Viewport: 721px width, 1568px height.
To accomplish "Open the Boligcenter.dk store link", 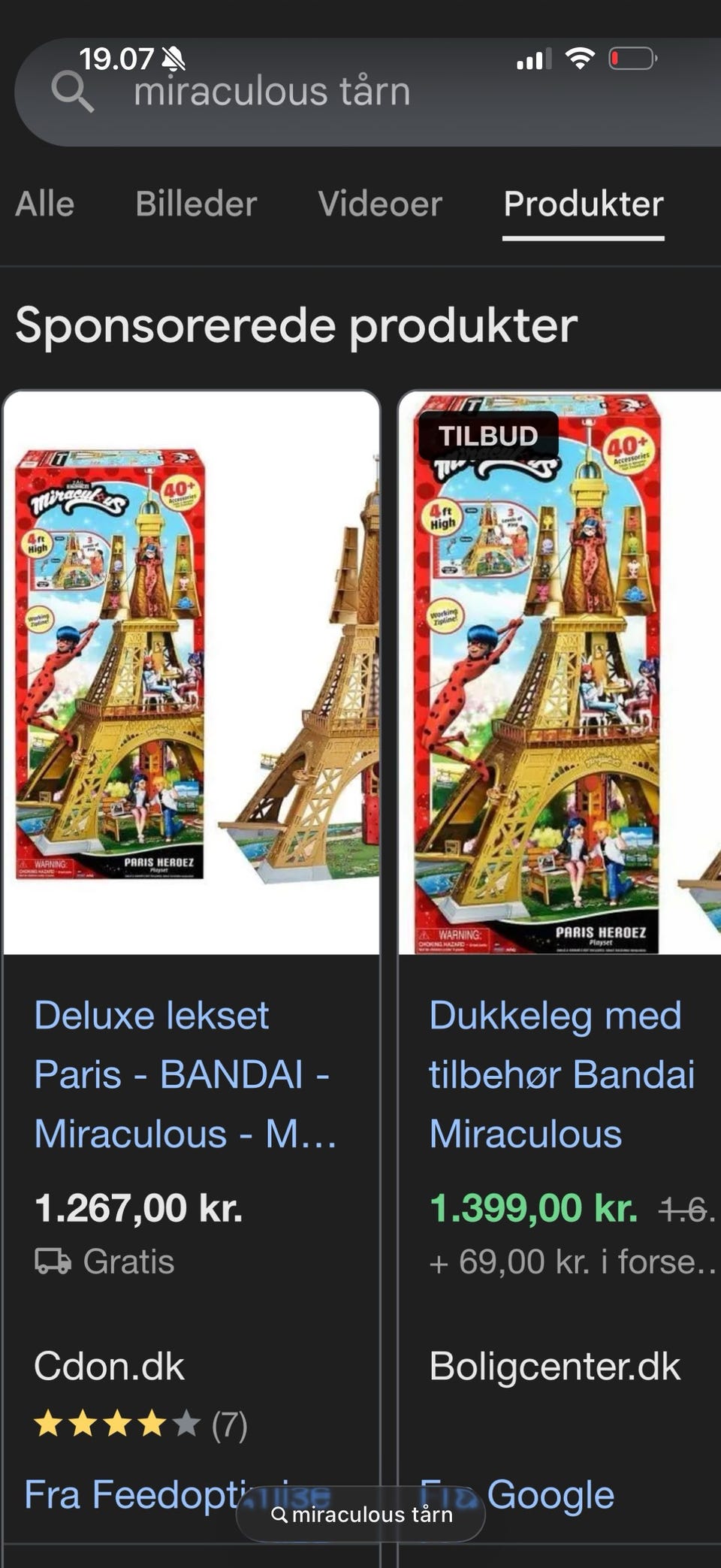I will (555, 1364).
